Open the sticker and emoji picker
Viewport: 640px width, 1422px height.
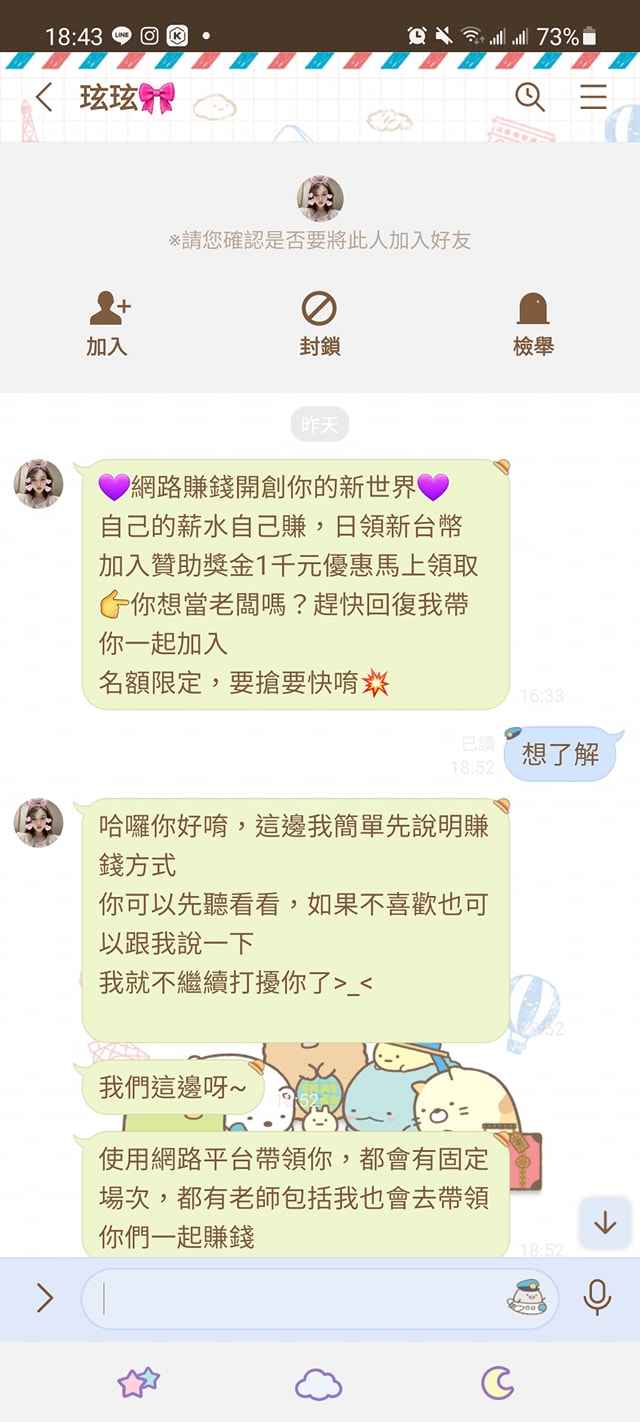coord(527,1298)
